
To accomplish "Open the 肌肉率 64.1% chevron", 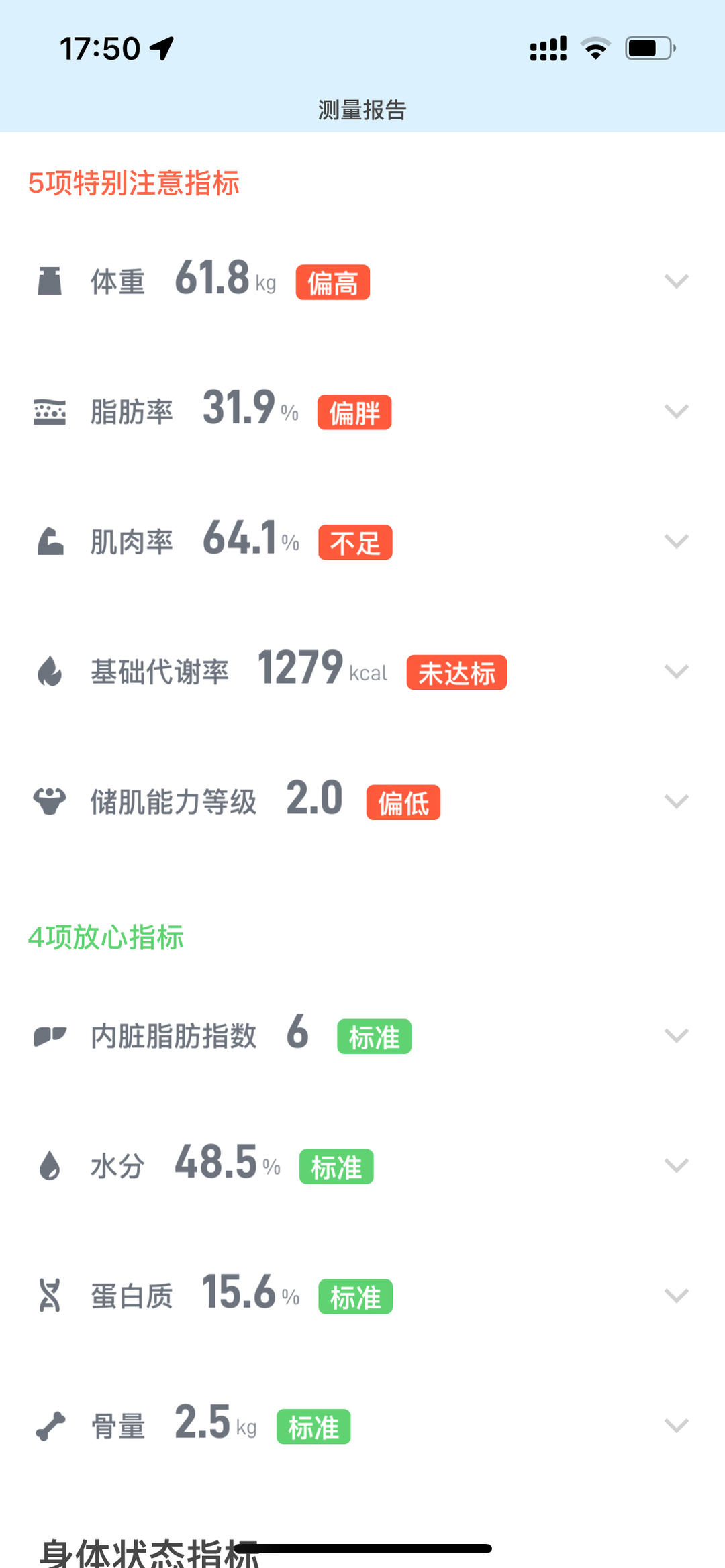I will tap(676, 541).
